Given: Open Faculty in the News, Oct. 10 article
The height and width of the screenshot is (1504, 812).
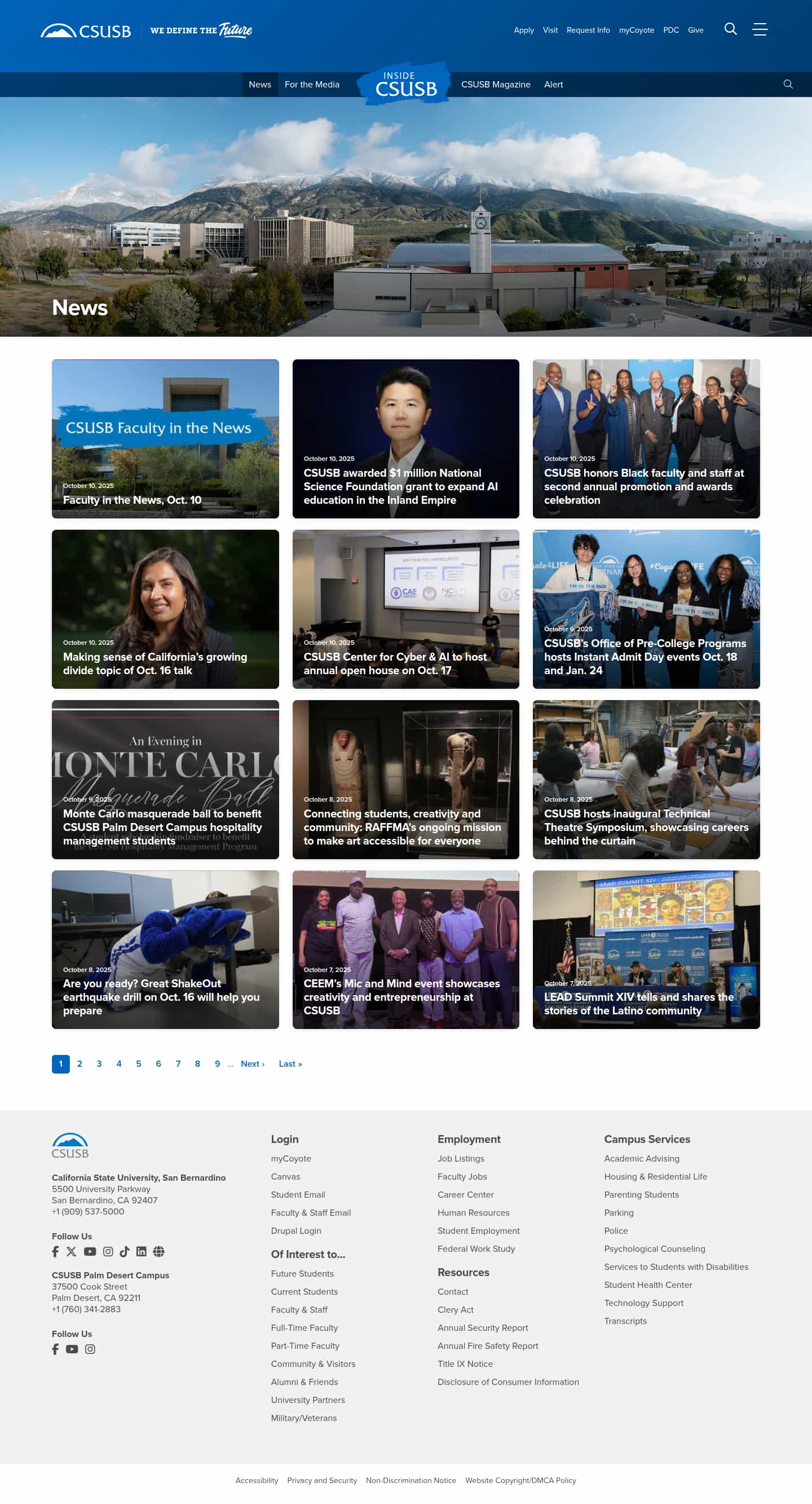Looking at the screenshot, I should point(132,500).
